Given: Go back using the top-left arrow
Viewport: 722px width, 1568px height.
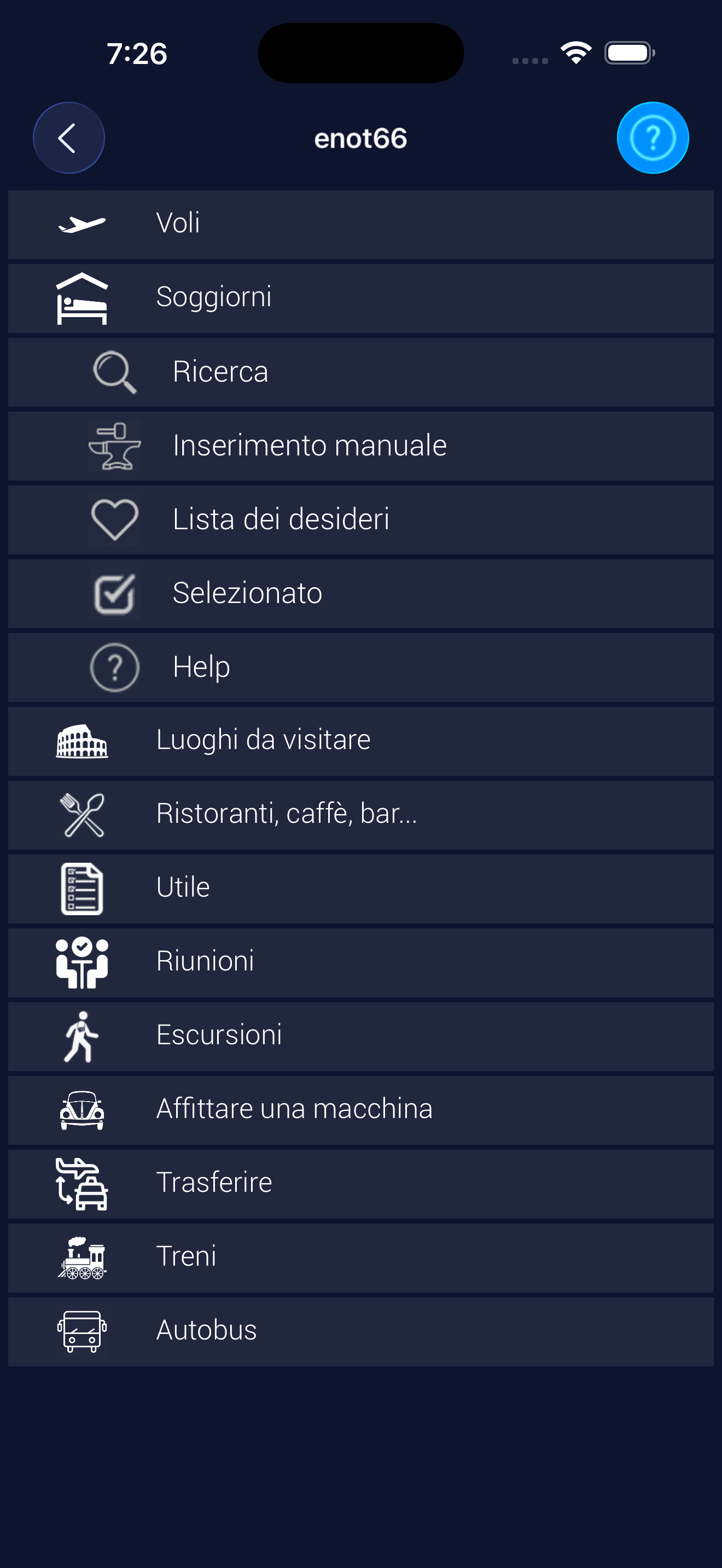Looking at the screenshot, I should 68,138.
